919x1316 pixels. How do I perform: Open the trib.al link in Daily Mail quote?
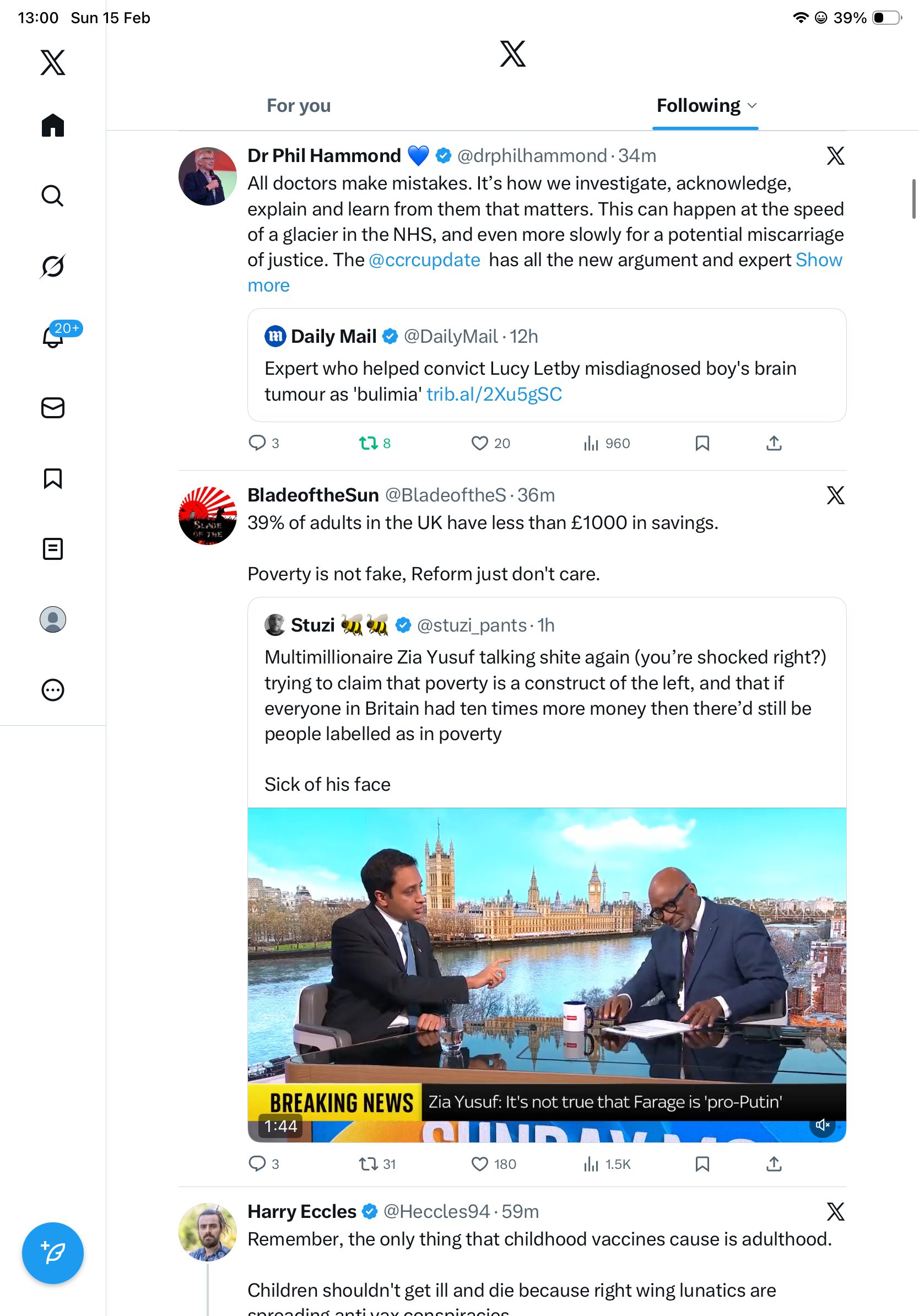pyautogui.click(x=494, y=395)
